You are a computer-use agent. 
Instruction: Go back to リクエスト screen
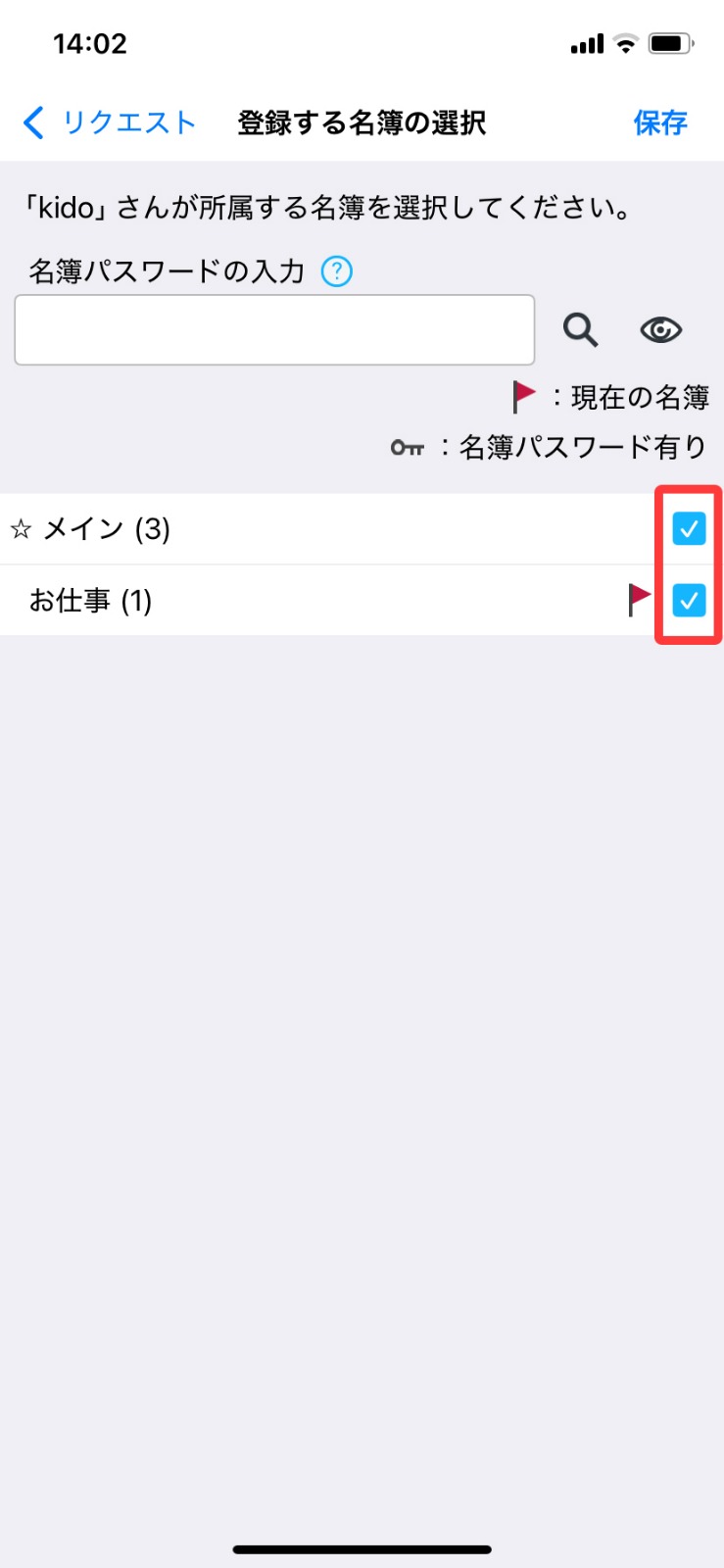tap(109, 122)
